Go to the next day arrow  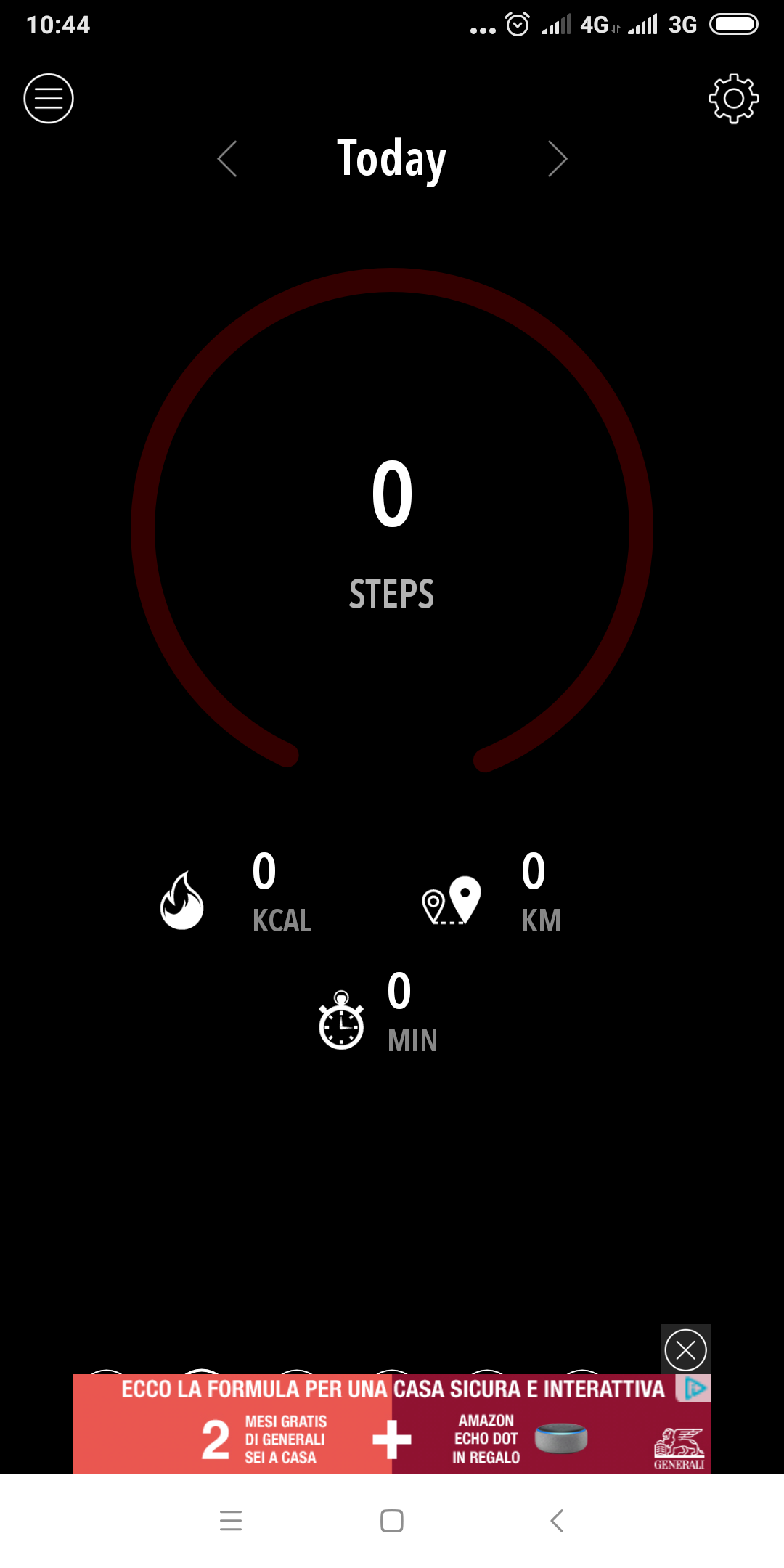tap(557, 159)
